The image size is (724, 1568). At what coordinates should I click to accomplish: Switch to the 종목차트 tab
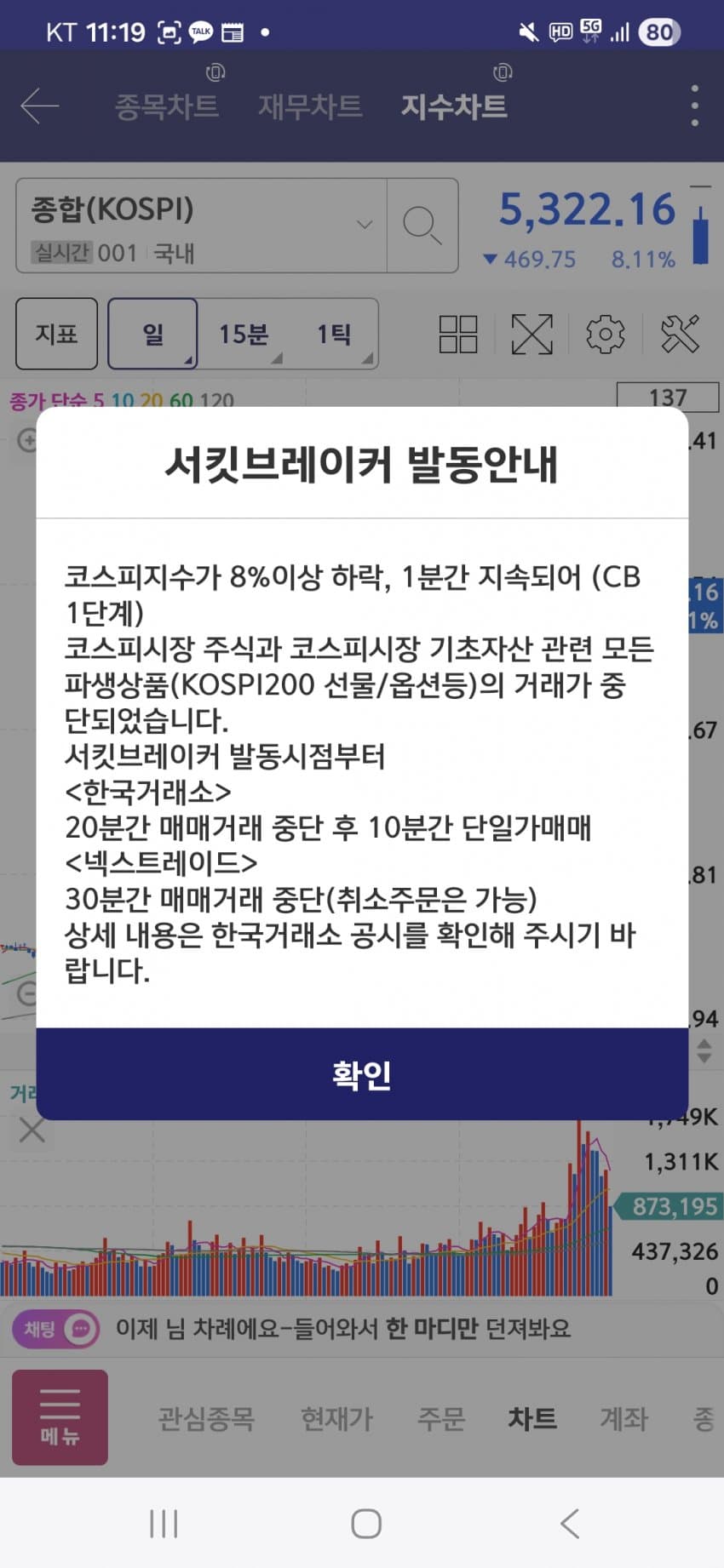tap(167, 106)
